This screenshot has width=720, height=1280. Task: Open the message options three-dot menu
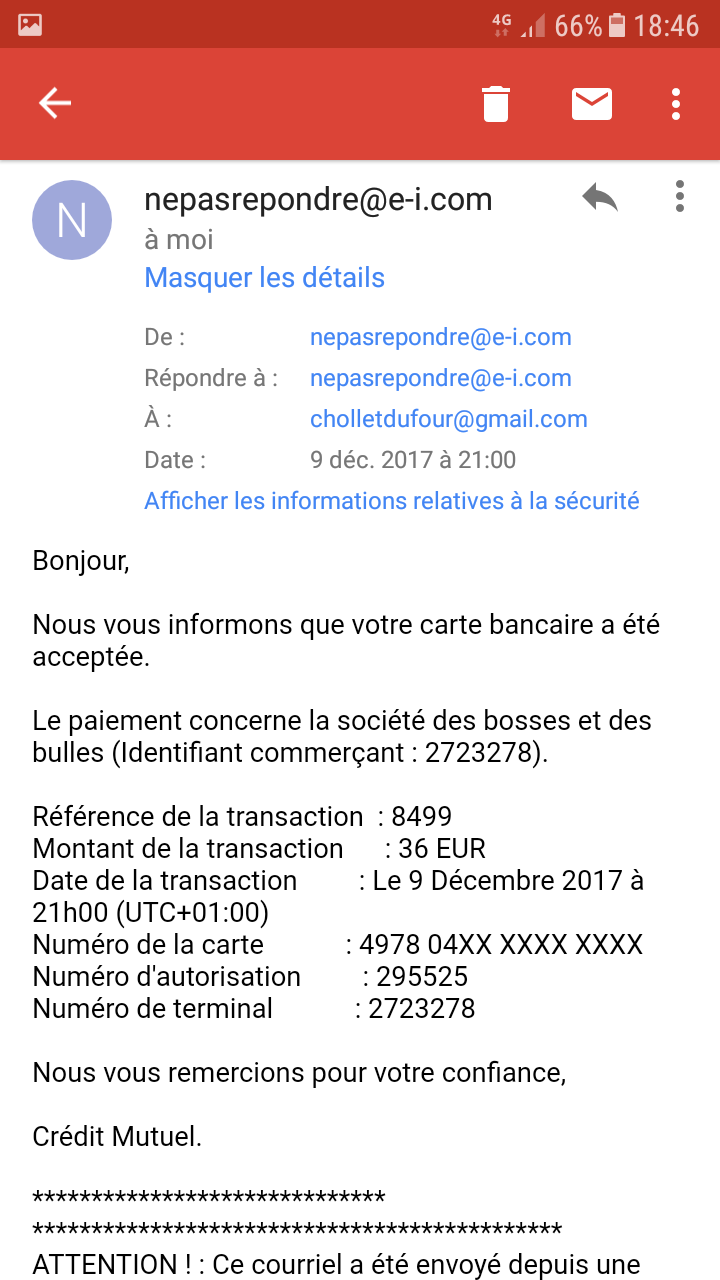click(x=680, y=196)
